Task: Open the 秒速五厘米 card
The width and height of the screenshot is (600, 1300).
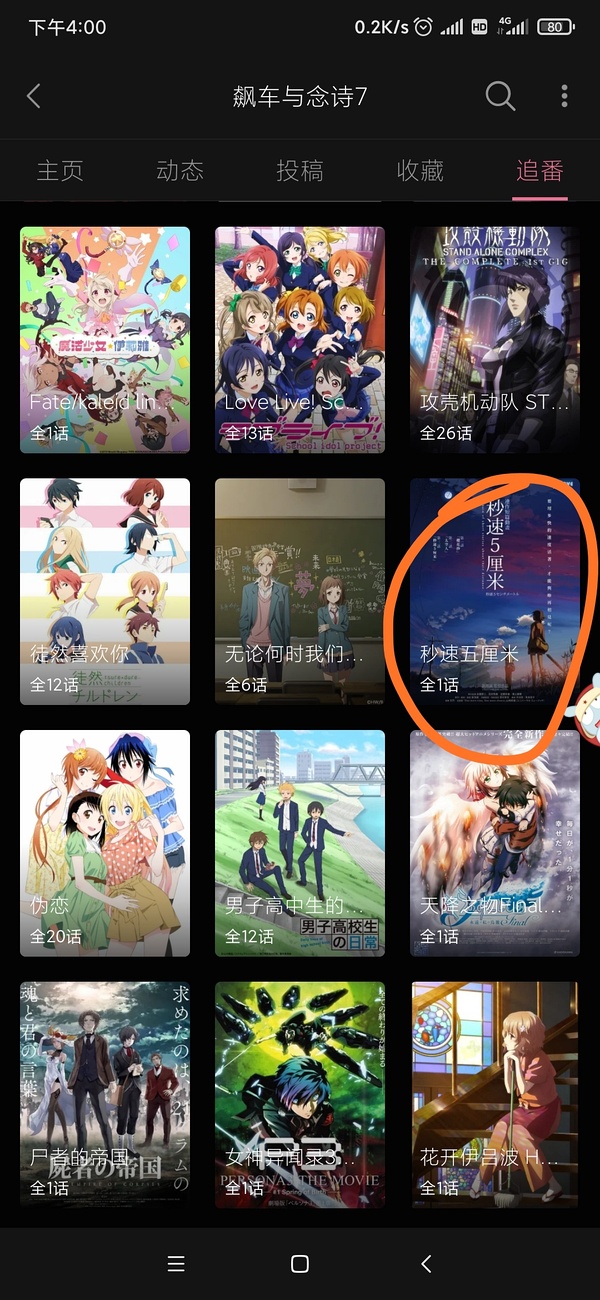Action: [x=495, y=591]
